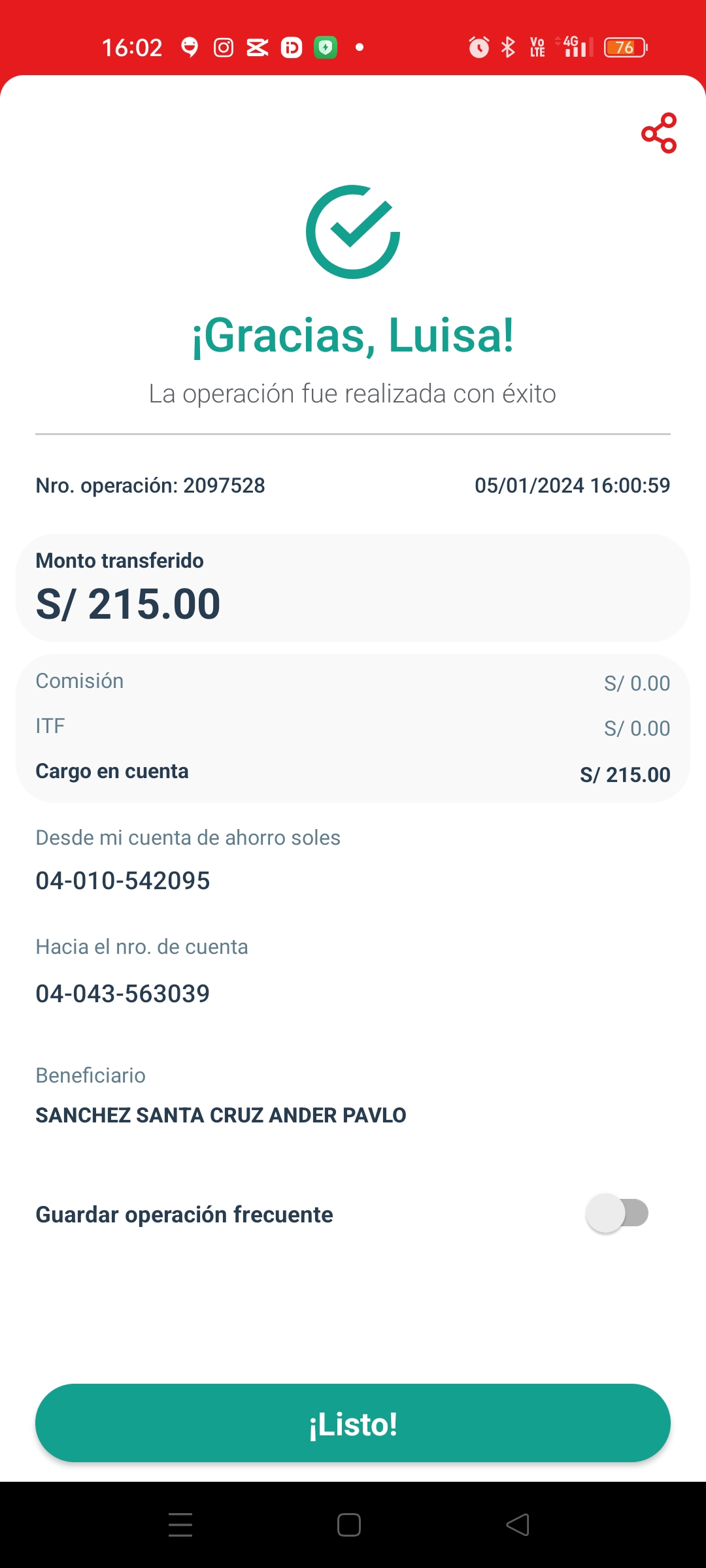Go back with system back button
The width and height of the screenshot is (706, 1568).
click(518, 1525)
